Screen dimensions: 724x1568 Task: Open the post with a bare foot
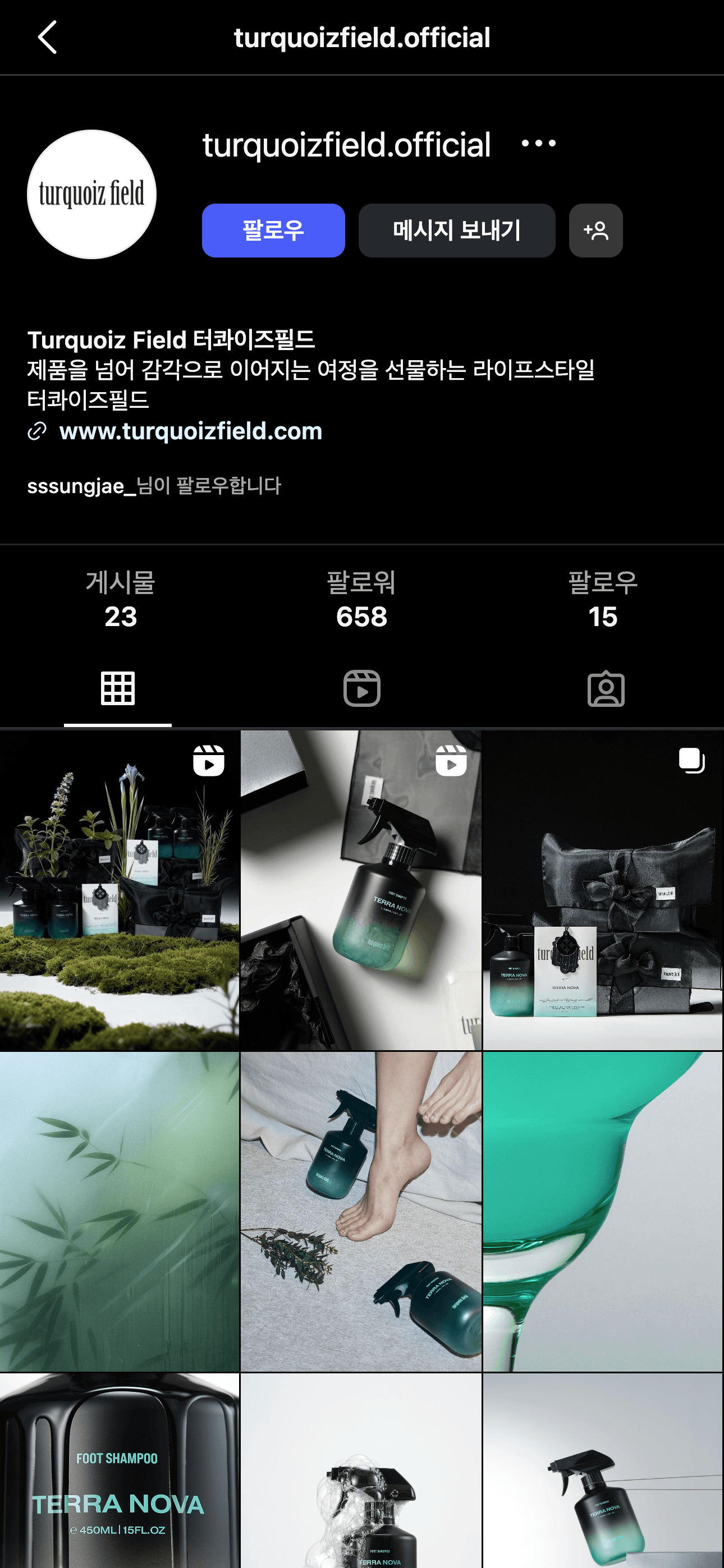[360, 1211]
